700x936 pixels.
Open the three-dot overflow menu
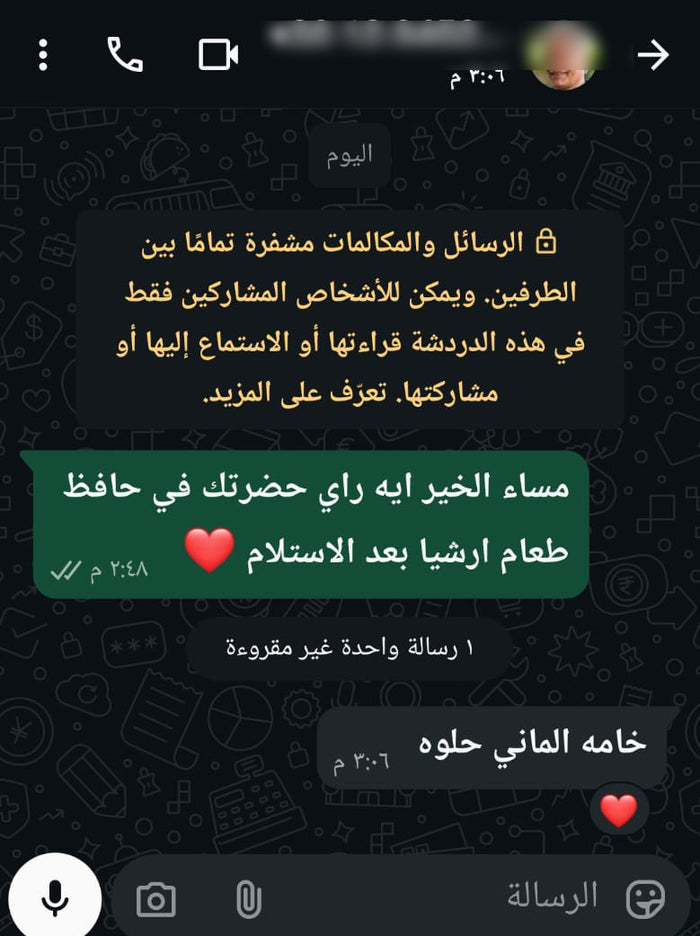coord(42,54)
